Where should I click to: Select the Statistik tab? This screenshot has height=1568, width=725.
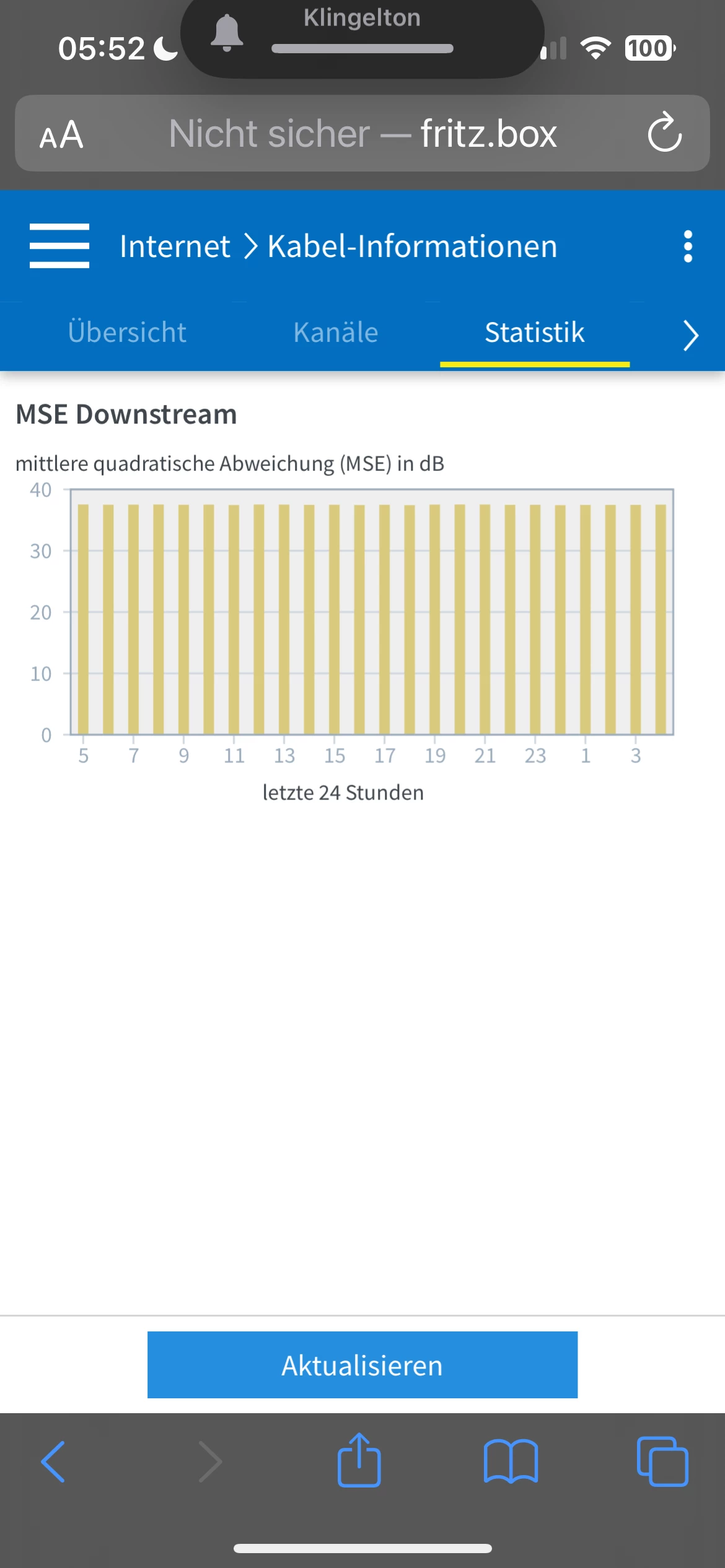[x=534, y=333]
